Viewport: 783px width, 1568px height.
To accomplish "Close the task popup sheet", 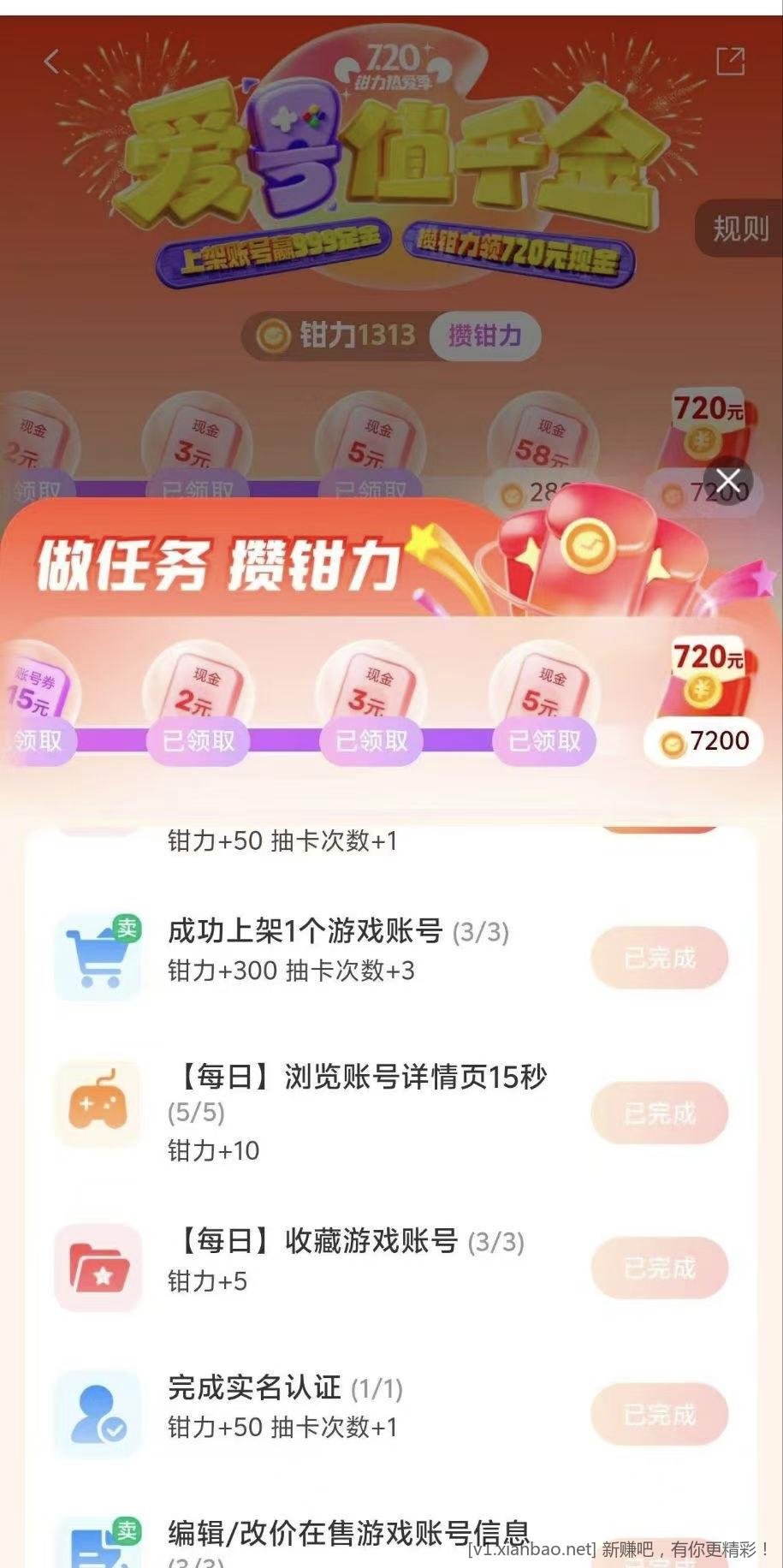I will (728, 481).
